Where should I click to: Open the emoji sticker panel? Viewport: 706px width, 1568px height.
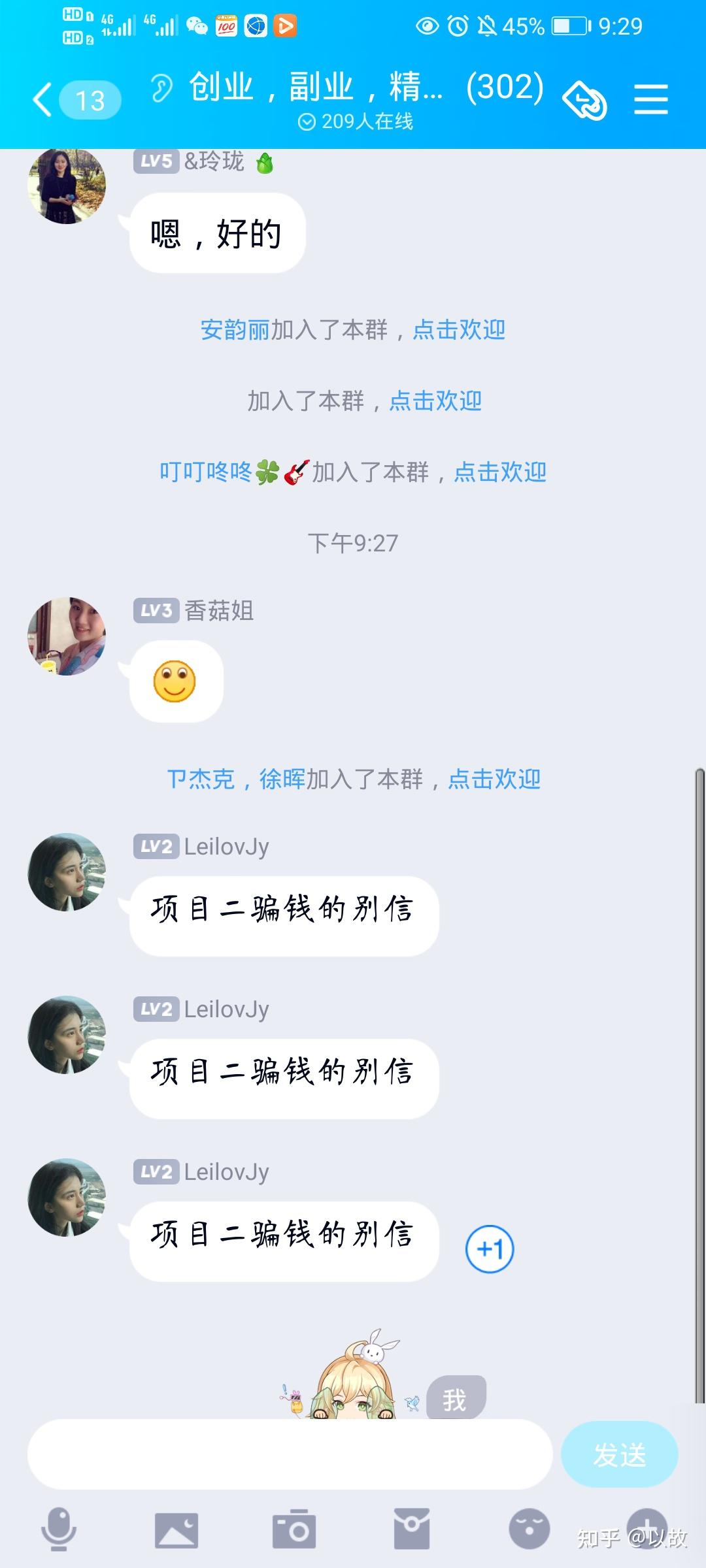pos(529,1529)
